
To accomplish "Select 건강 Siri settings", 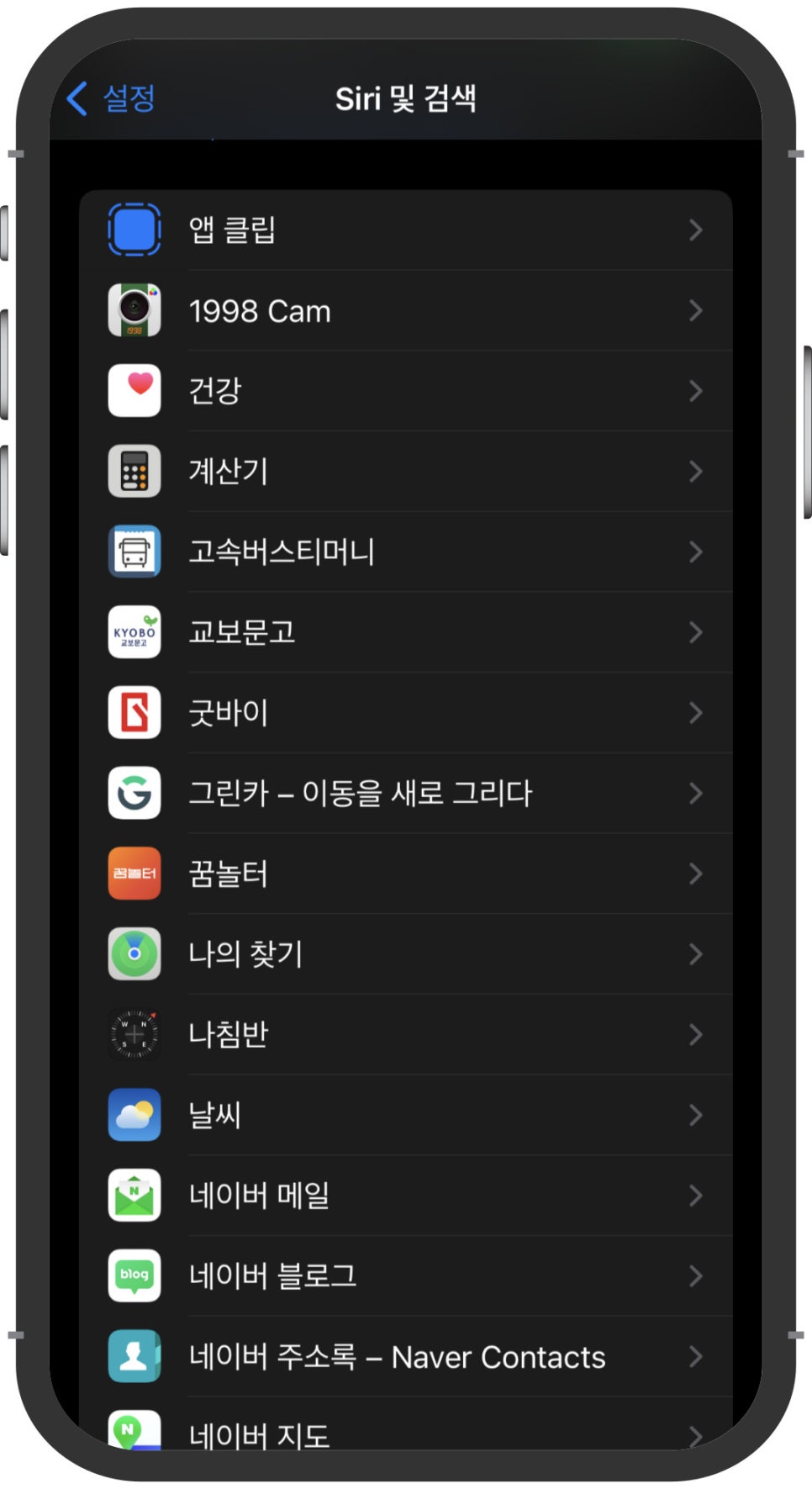I will 405,391.
